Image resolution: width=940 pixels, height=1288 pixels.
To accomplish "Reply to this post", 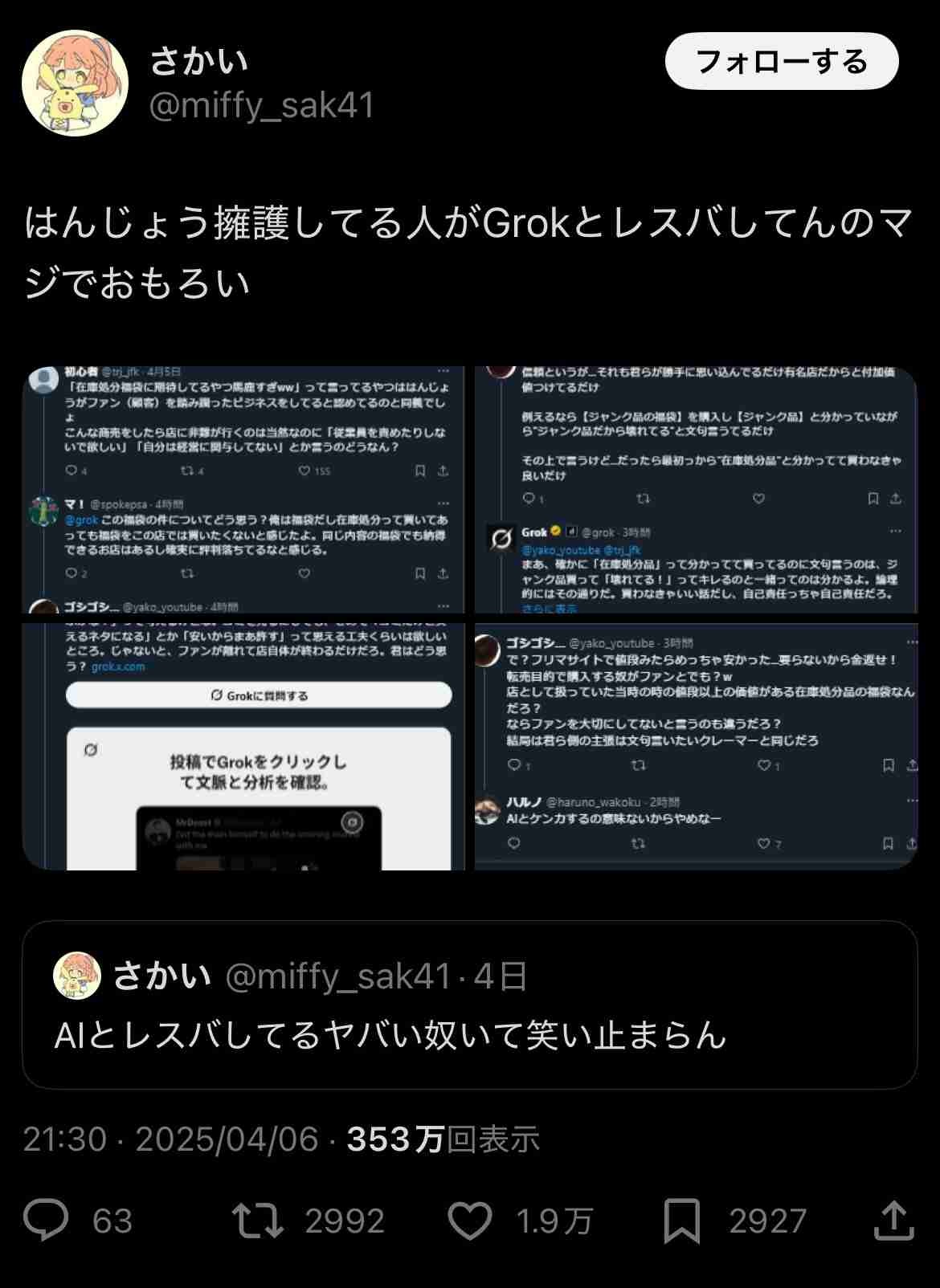I will pos(46,1220).
